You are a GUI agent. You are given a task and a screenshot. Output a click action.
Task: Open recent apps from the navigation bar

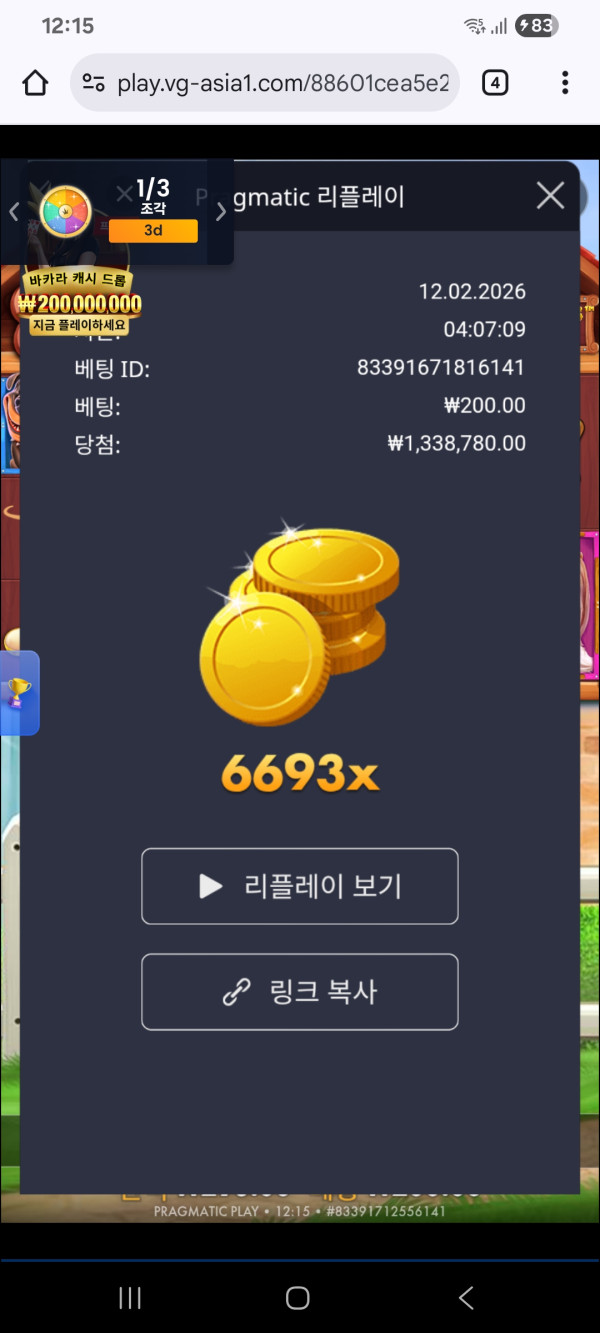click(130, 1298)
